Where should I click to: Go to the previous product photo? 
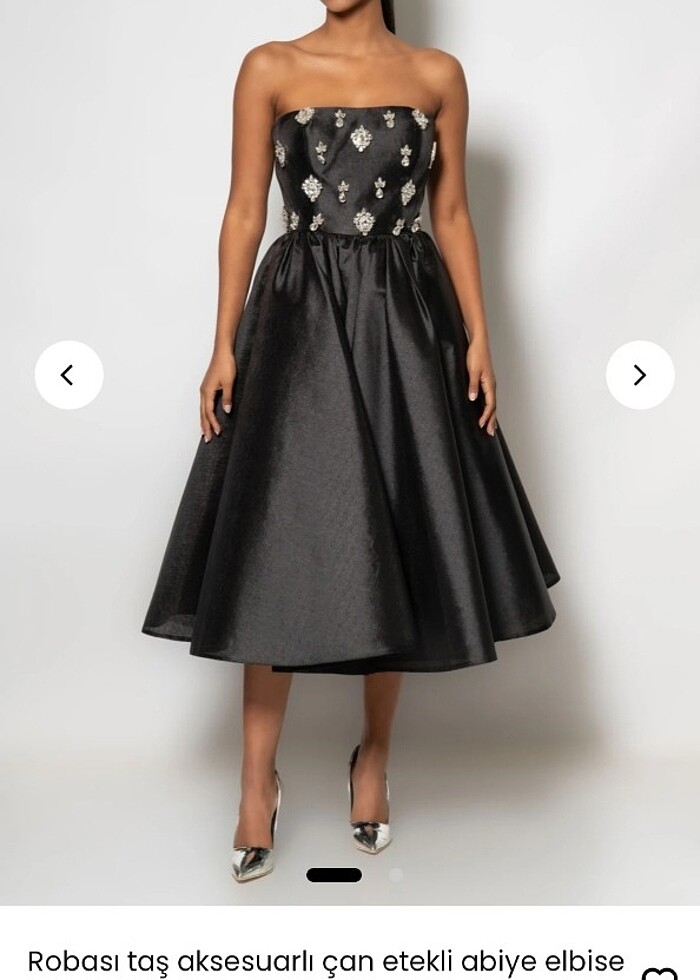(69, 375)
